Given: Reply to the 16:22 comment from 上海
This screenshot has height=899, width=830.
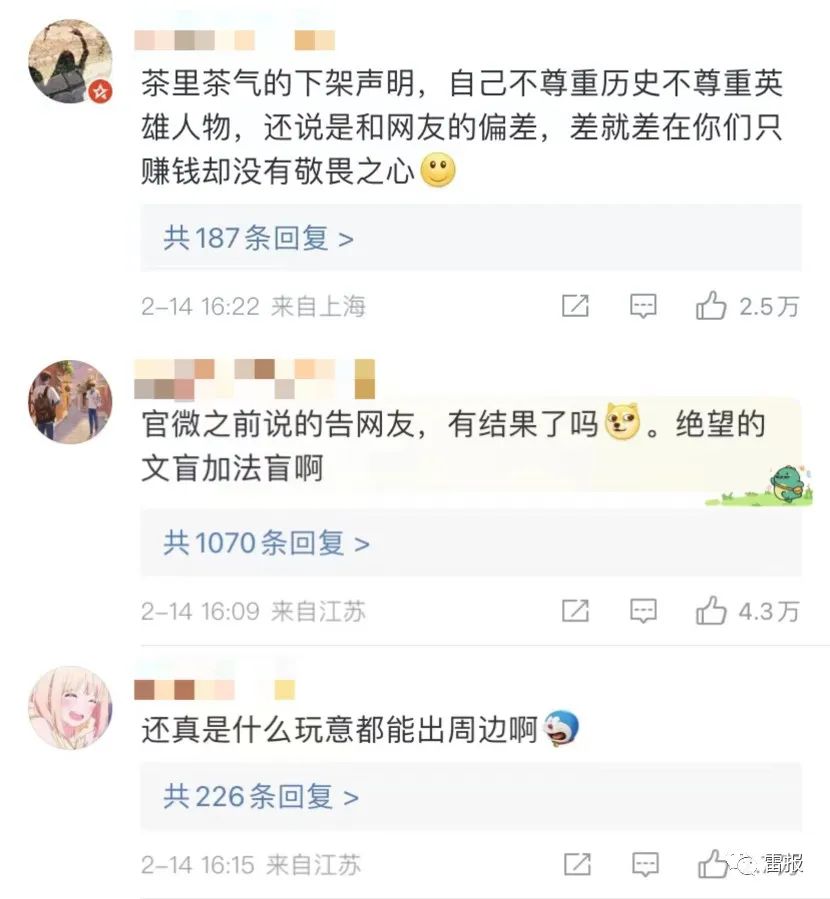Looking at the screenshot, I should [643, 306].
